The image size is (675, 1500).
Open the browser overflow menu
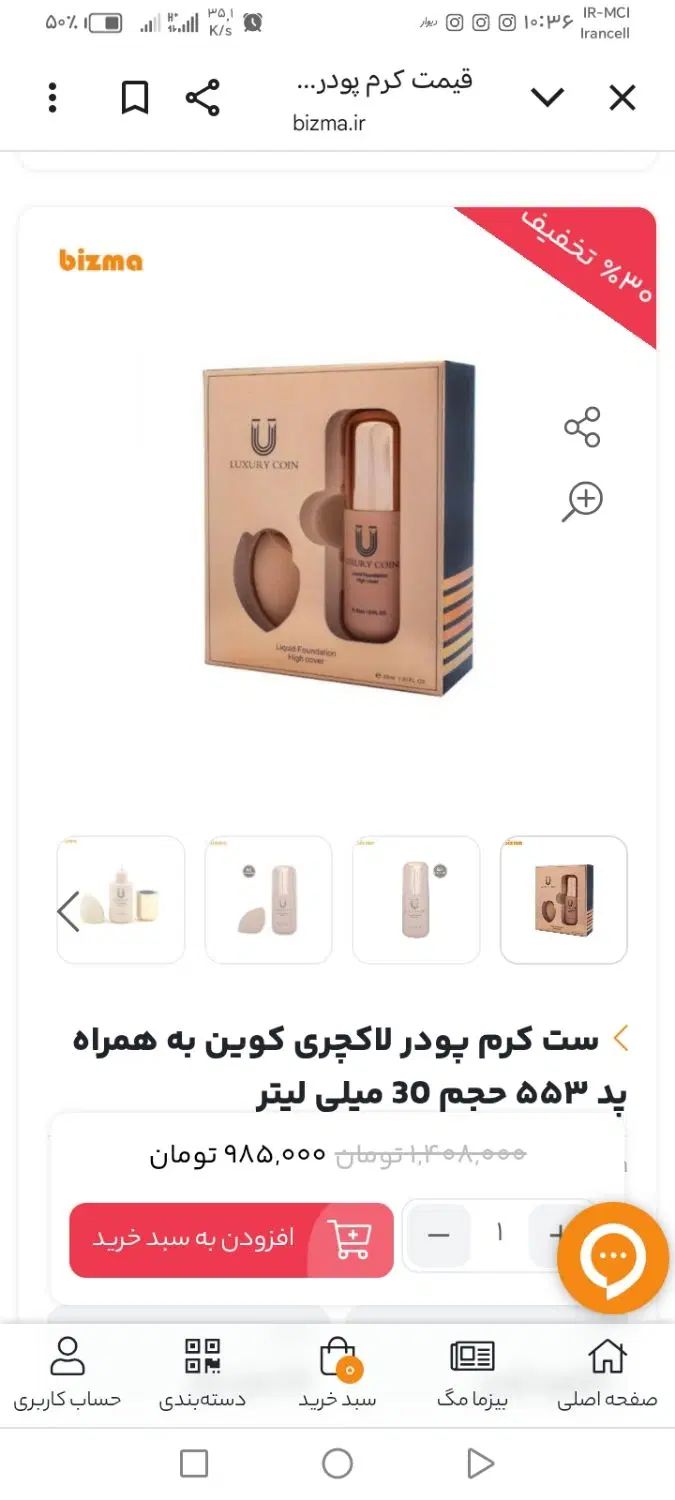[x=53, y=98]
